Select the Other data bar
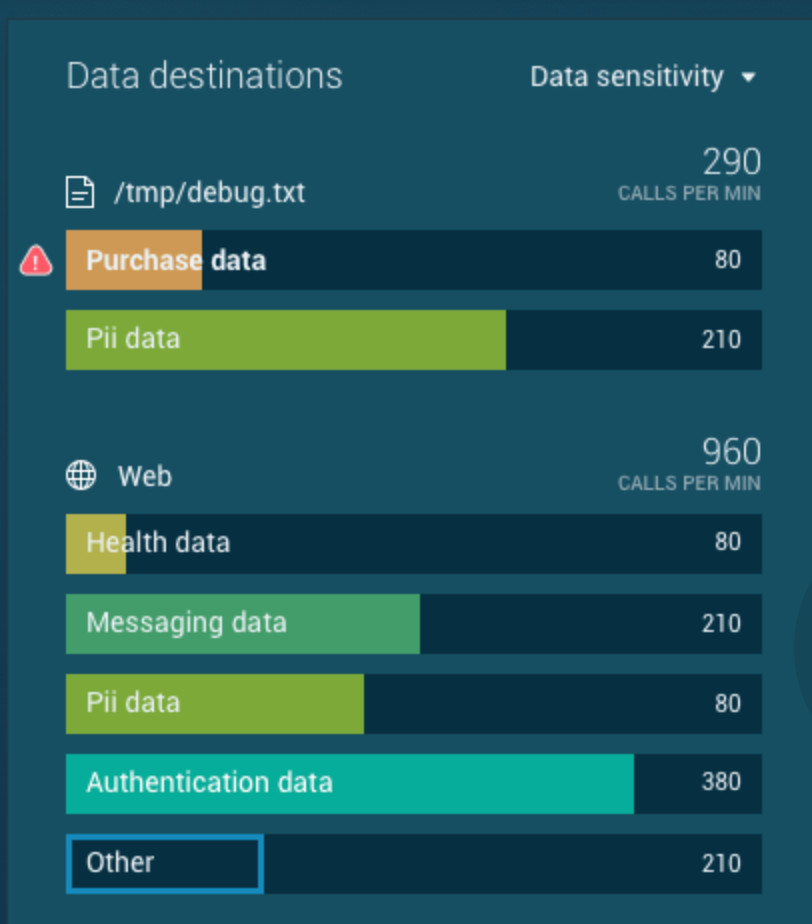The height and width of the screenshot is (924, 812). coord(413,863)
